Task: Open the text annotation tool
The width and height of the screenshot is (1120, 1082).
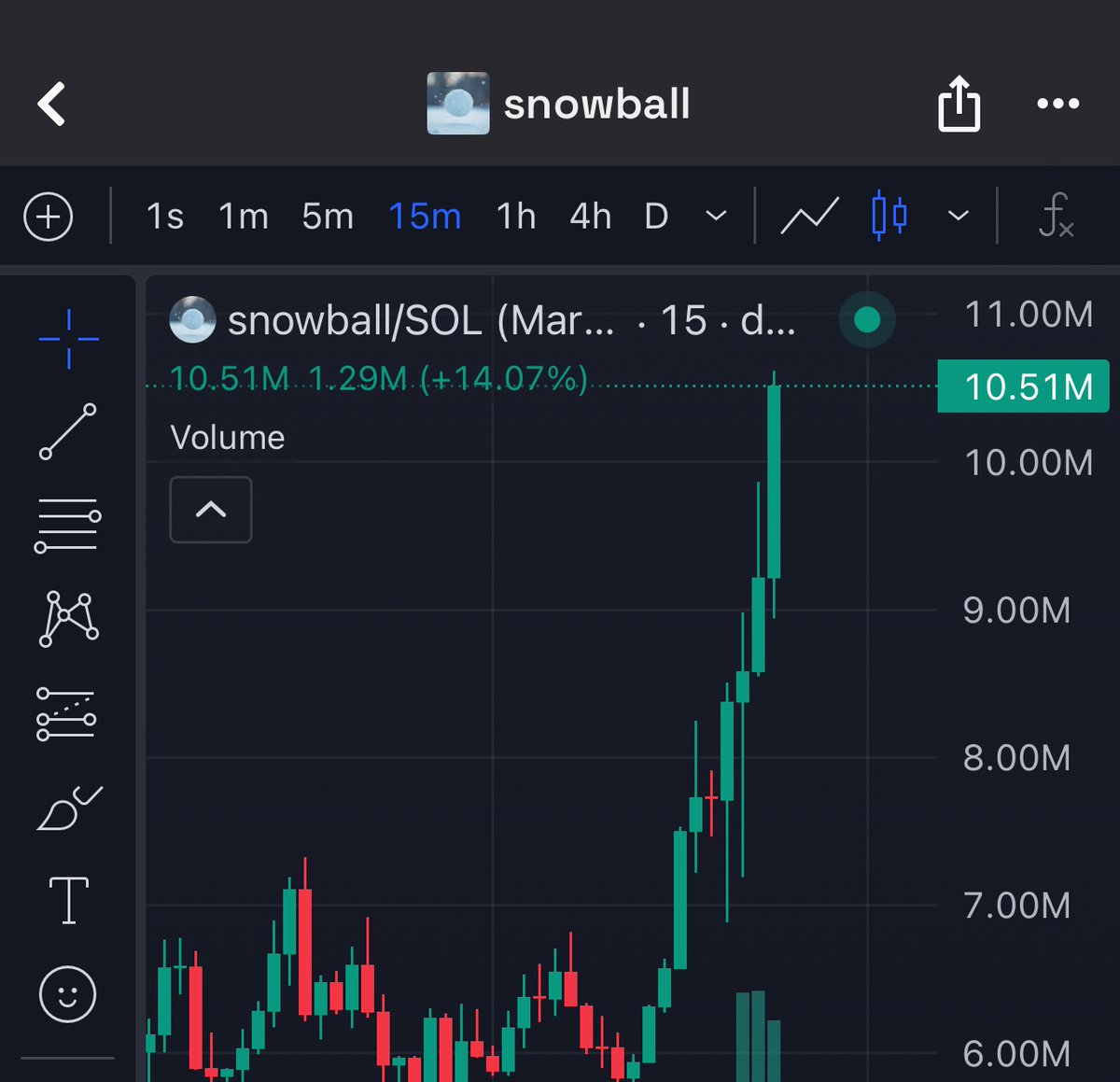Action: [68, 900]
